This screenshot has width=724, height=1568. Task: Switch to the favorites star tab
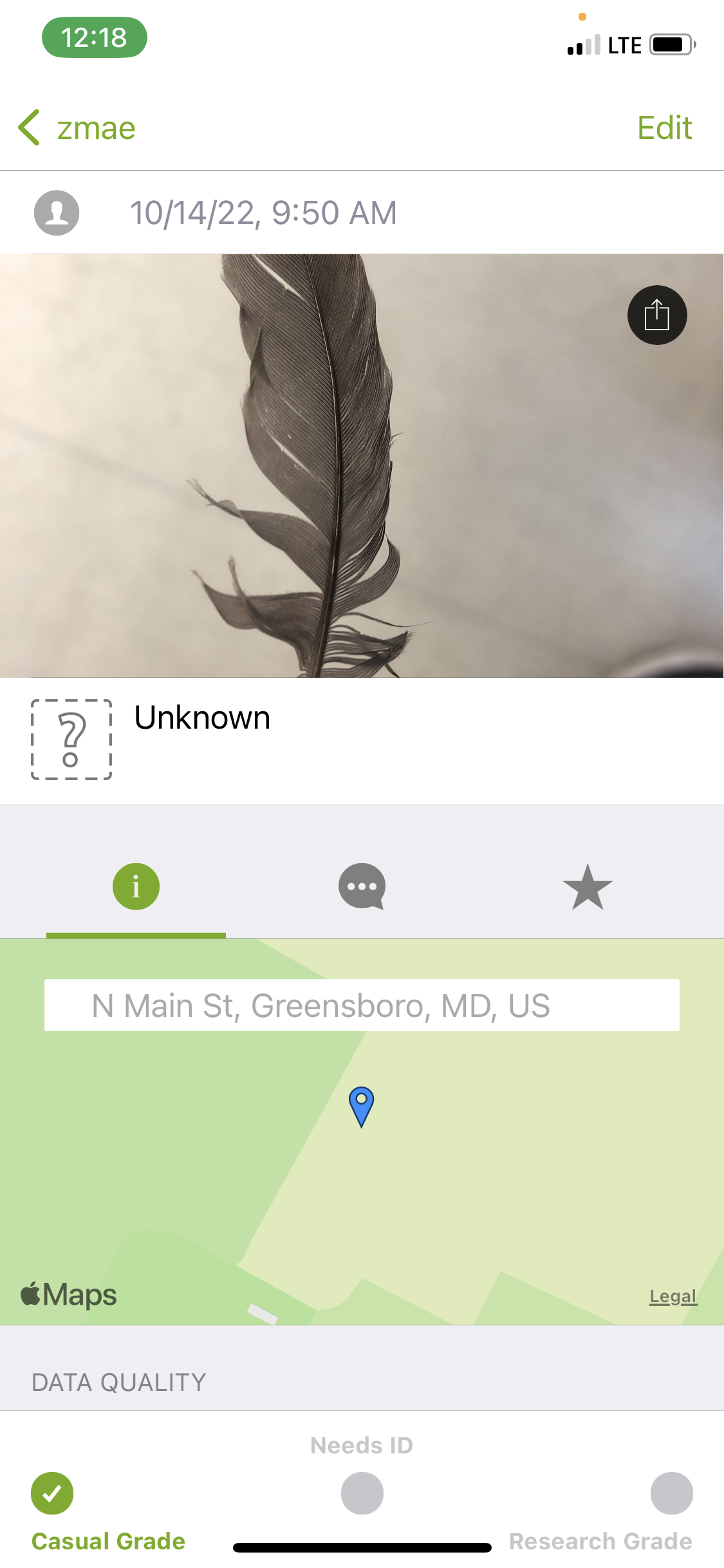pos(588,886)
